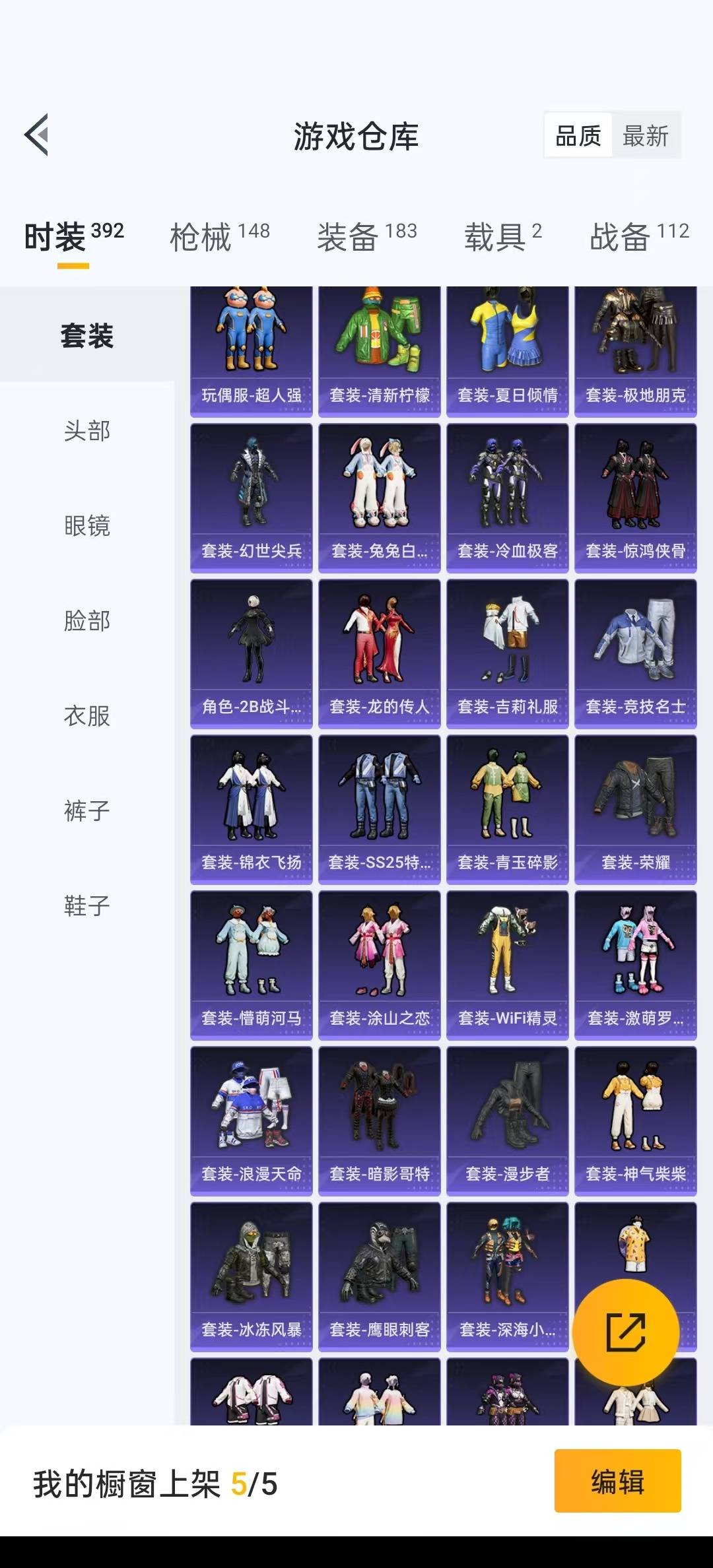Open the 套装-浪漫天命 item
The height and width of the screenshot is (1568, 713).
coord(252,1121)
